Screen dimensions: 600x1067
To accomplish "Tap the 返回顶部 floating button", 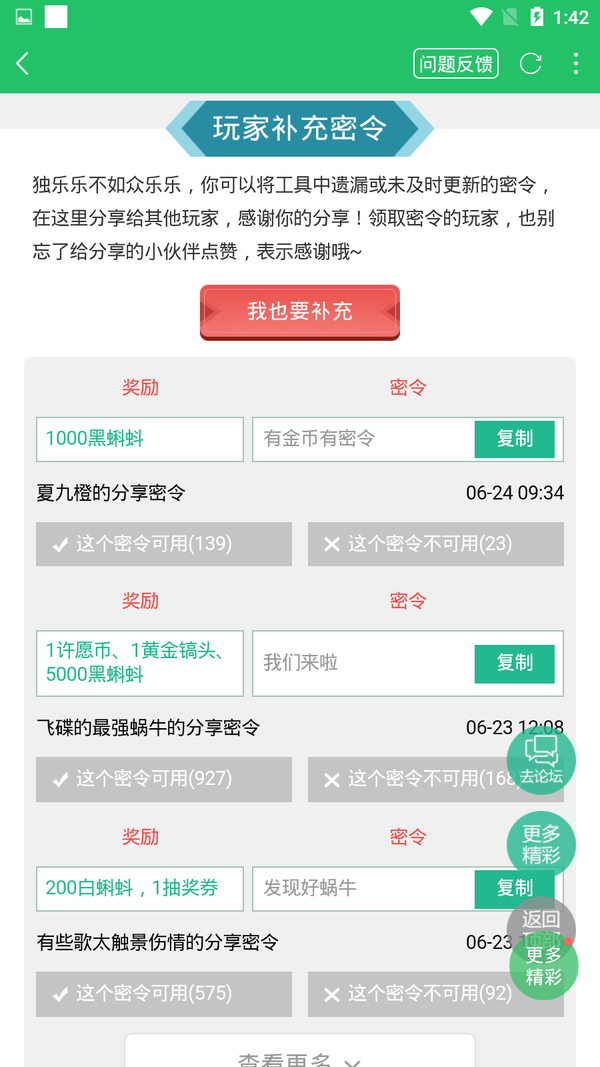I will (x=541, y=918).
